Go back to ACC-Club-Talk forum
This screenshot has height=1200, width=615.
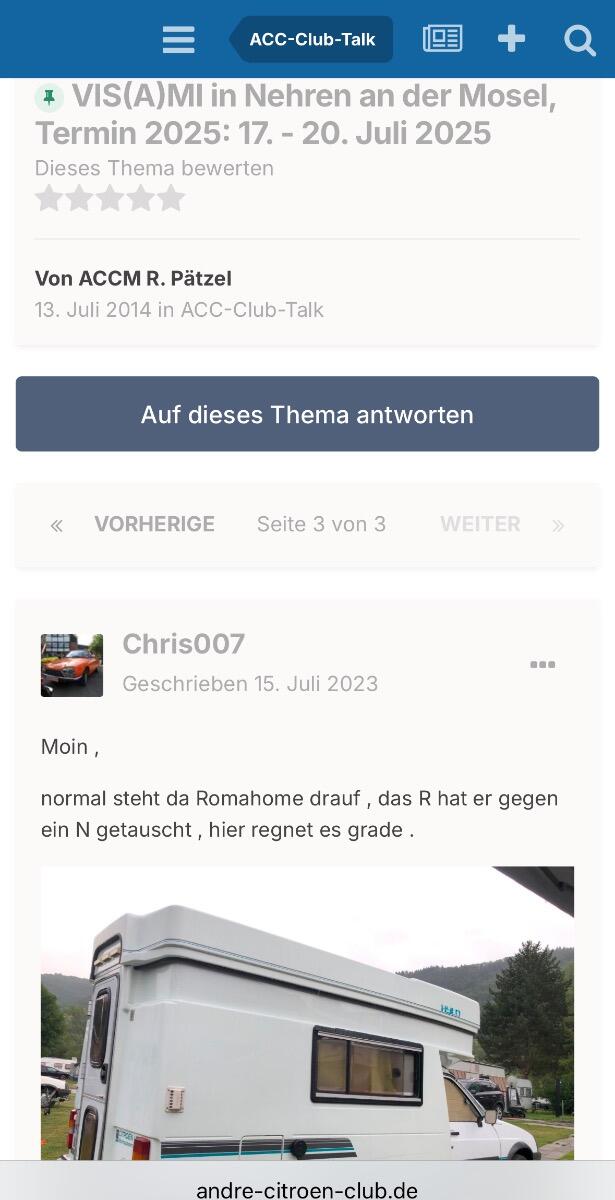point(311,39)
